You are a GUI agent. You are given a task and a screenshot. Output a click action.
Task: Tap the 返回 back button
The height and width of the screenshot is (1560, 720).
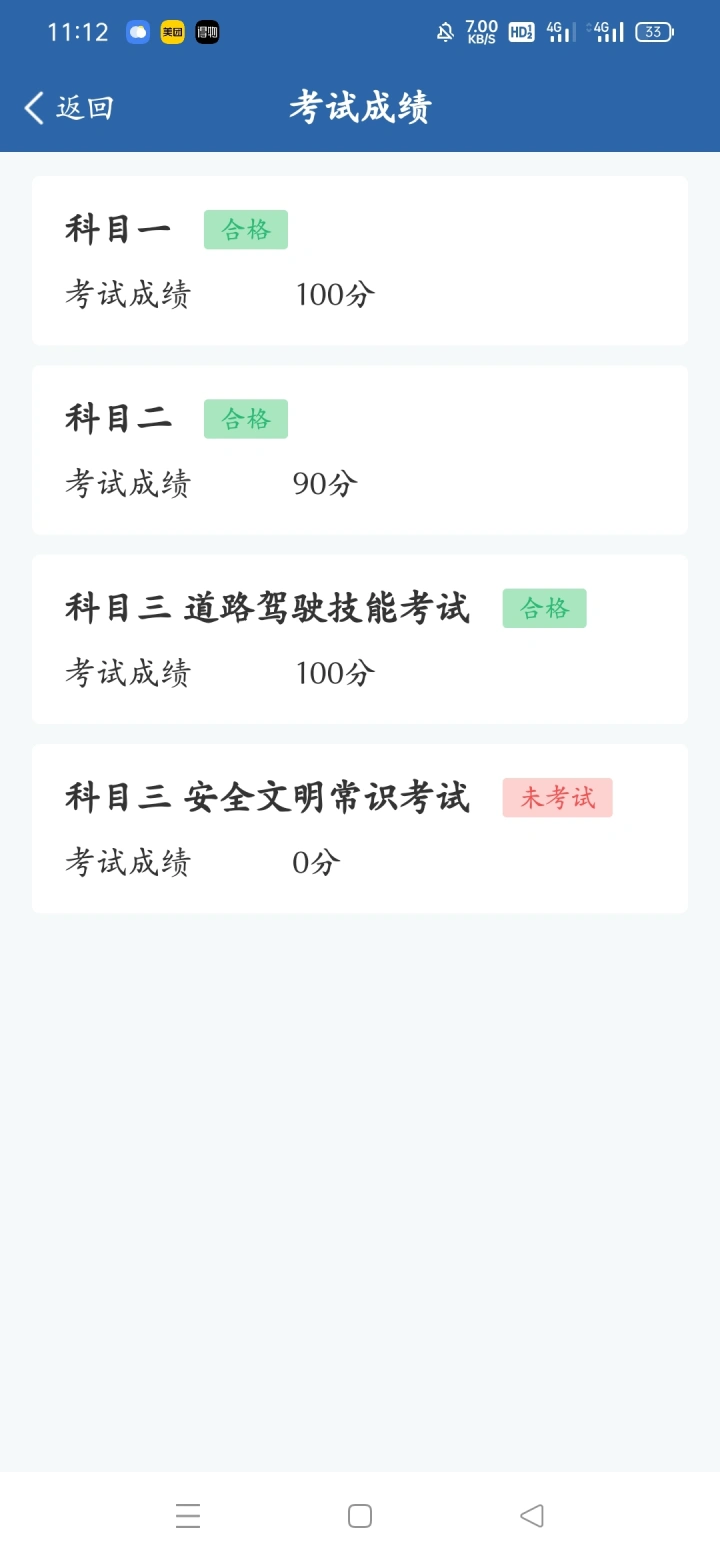69,107
